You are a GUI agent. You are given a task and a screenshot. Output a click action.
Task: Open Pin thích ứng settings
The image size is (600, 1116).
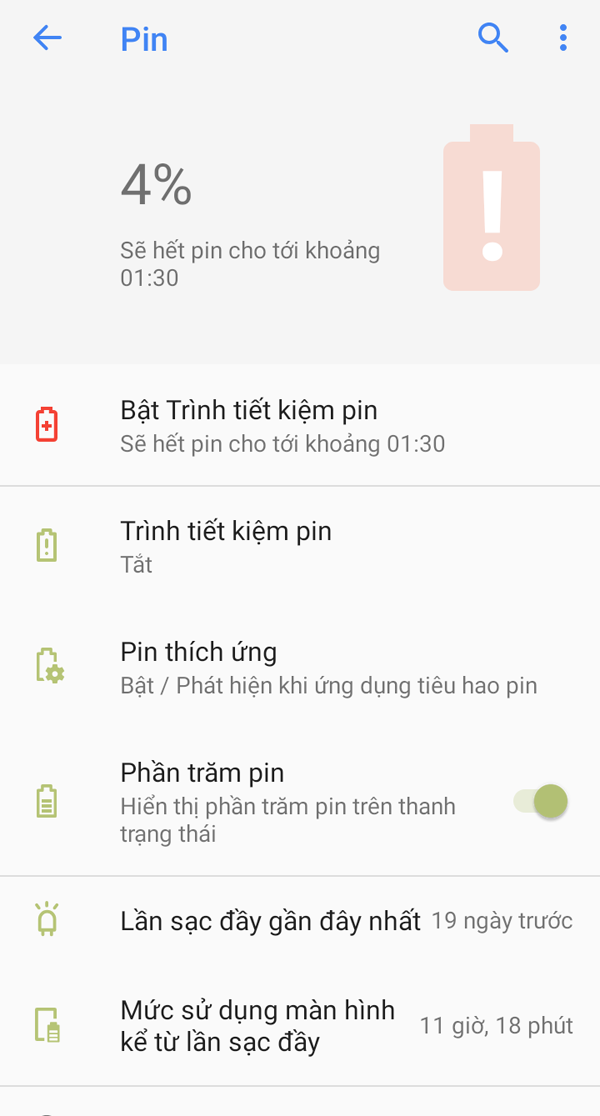click(300, 667)
